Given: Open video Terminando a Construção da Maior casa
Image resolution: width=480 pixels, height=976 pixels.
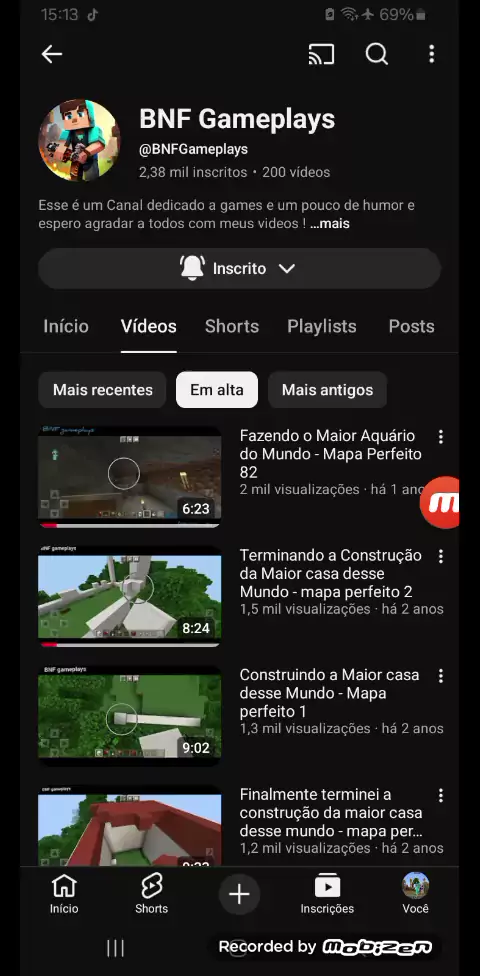Looking at the screenshot, I should coord(331,573).
